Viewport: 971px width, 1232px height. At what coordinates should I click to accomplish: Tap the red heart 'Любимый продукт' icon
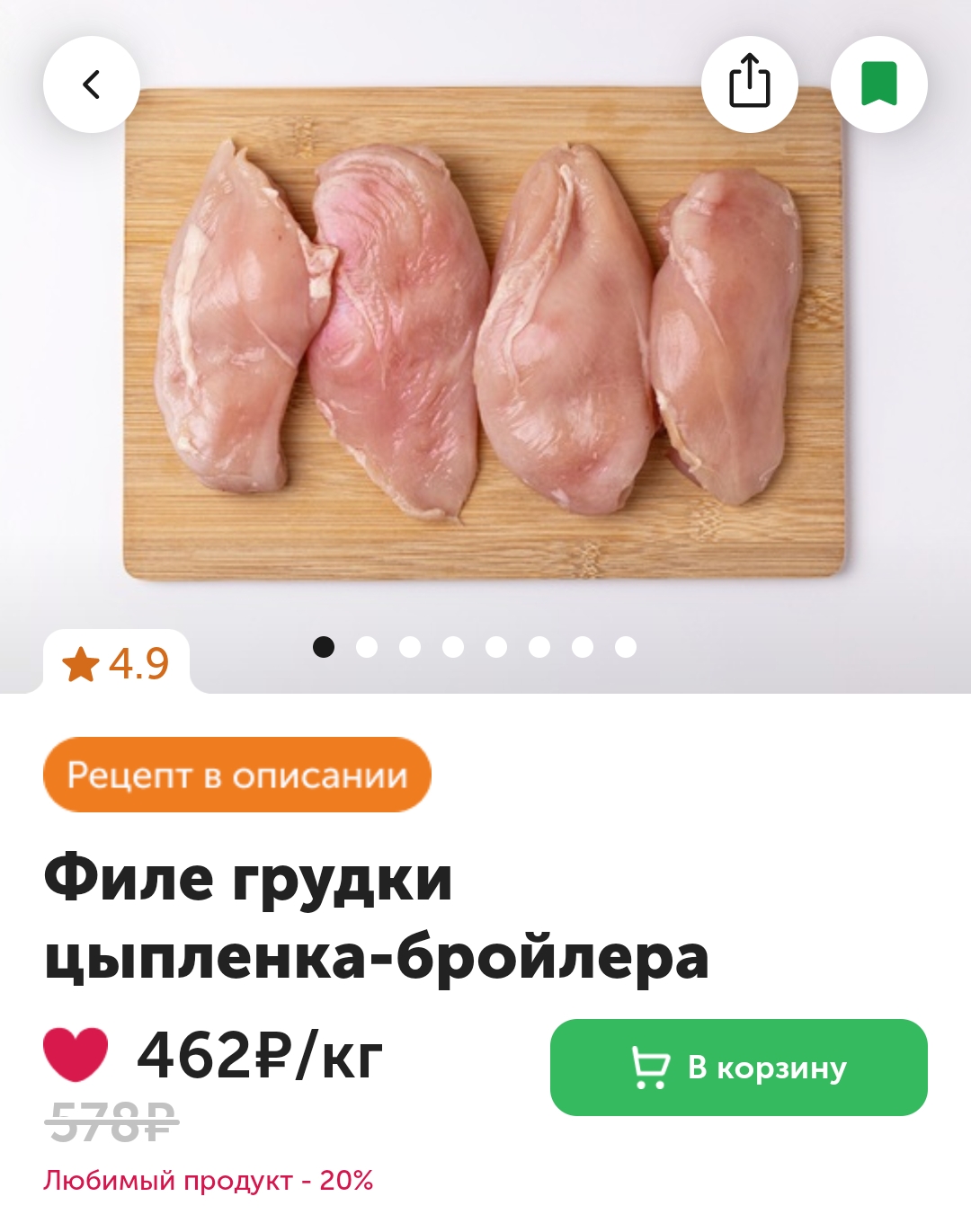point(76,1054)
